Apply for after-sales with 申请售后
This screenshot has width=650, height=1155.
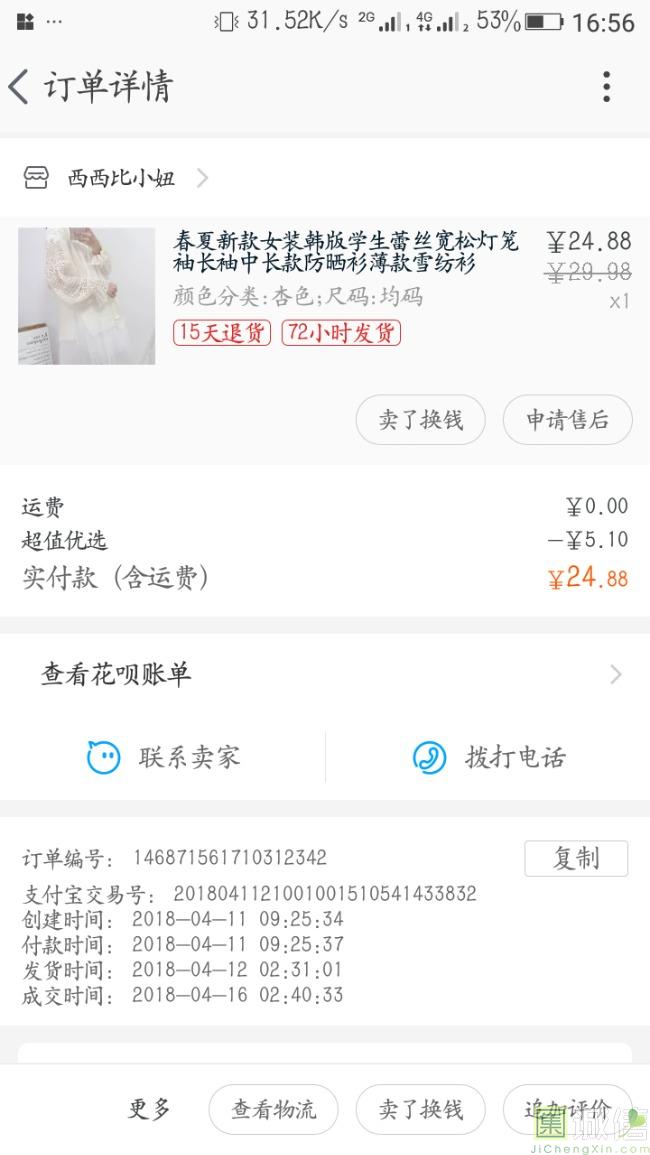(x=567, y=420)
